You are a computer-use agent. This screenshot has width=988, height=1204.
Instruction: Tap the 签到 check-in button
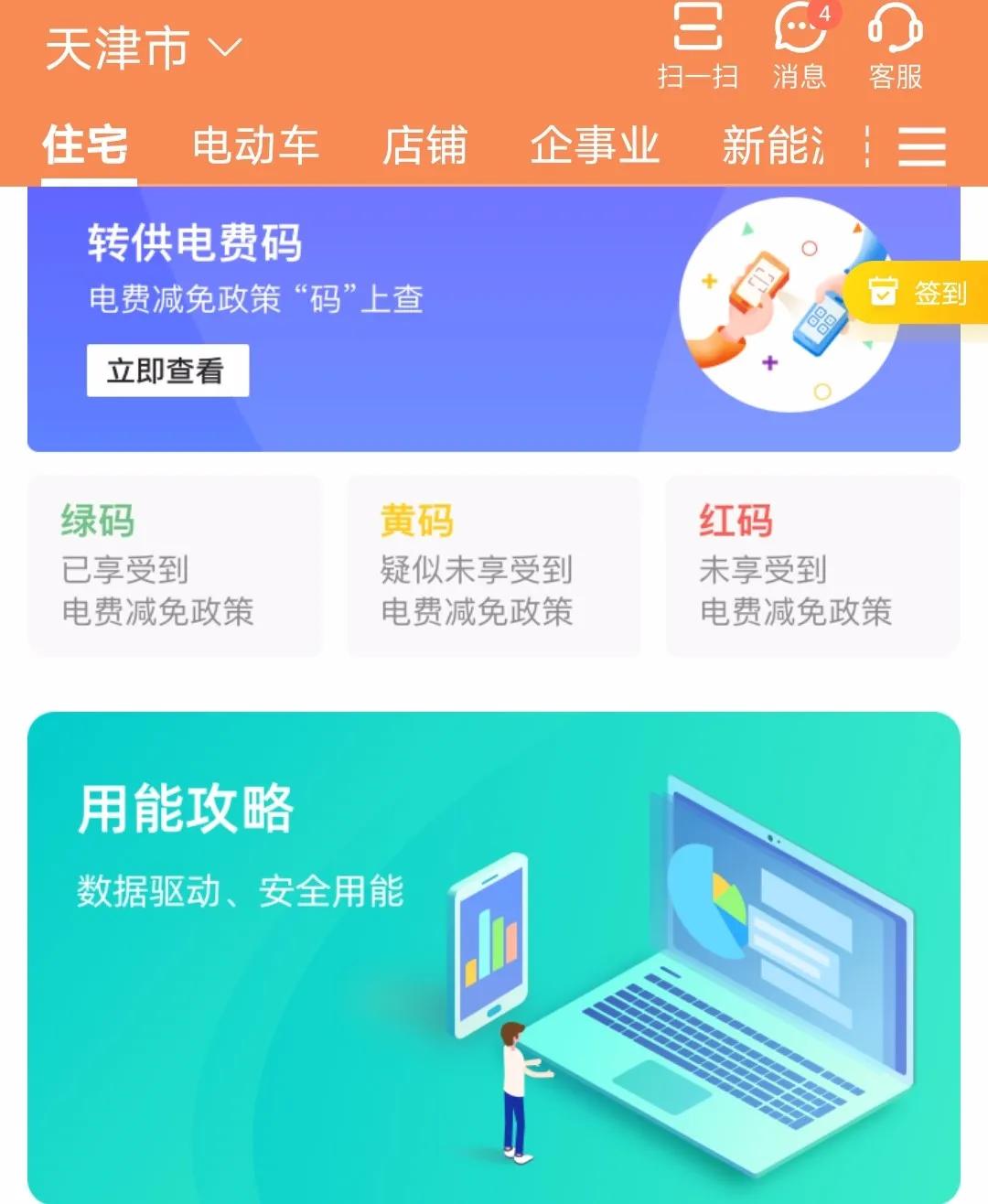tap(919, 293)
